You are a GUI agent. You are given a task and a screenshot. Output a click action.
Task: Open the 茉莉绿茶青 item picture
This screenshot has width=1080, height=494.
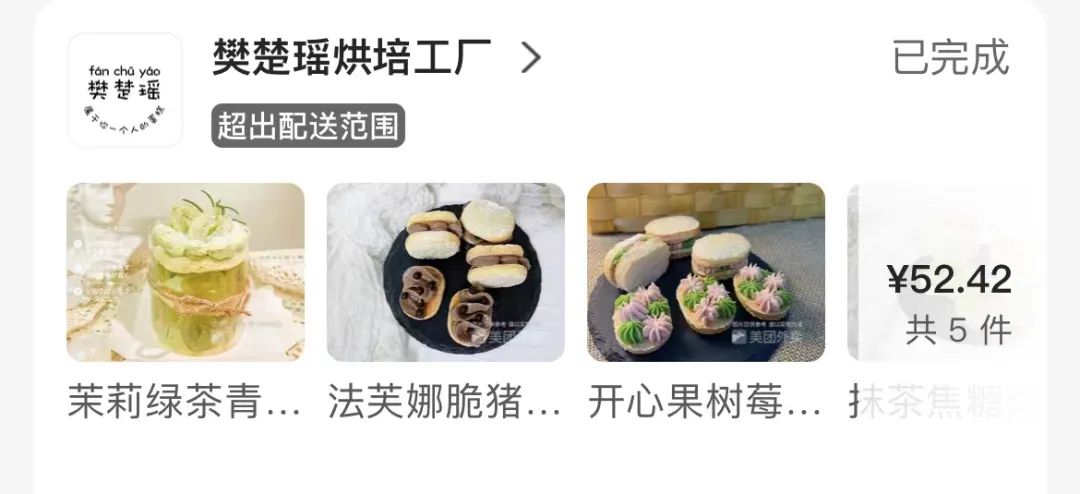pyautogui.click(x=186, y=272)
